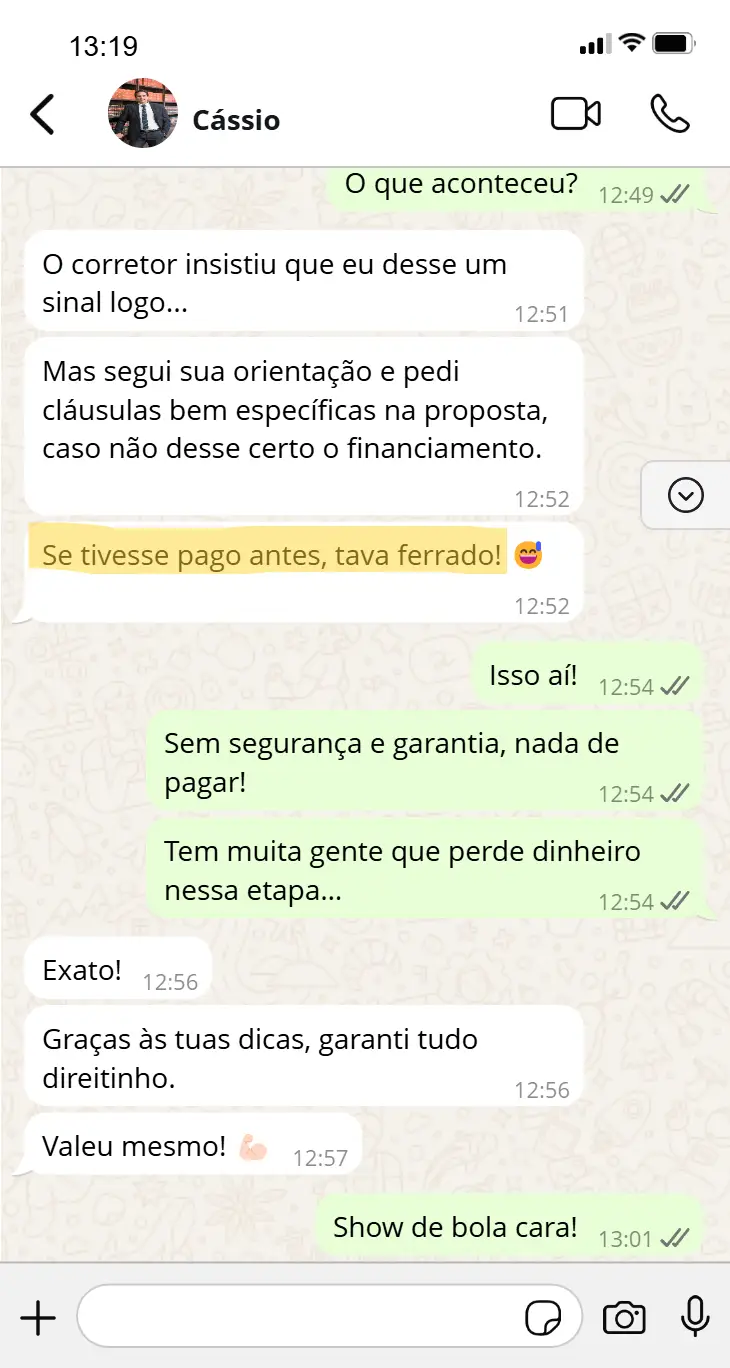Select the highlighted 'Se tivesse pago antes' message
This screenshot has height=1368, width=730.
[270, 555]
